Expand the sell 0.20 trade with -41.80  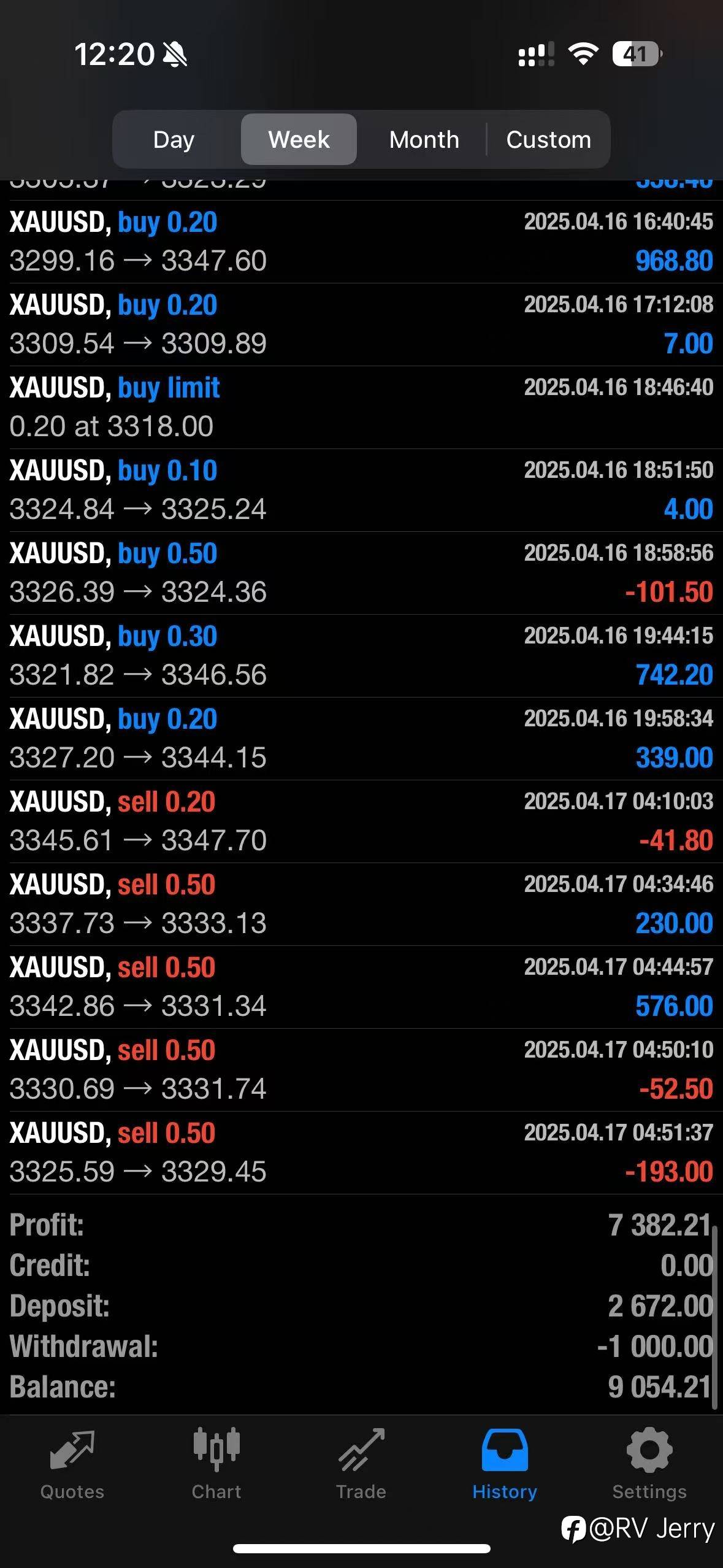[x=361, y=821]
